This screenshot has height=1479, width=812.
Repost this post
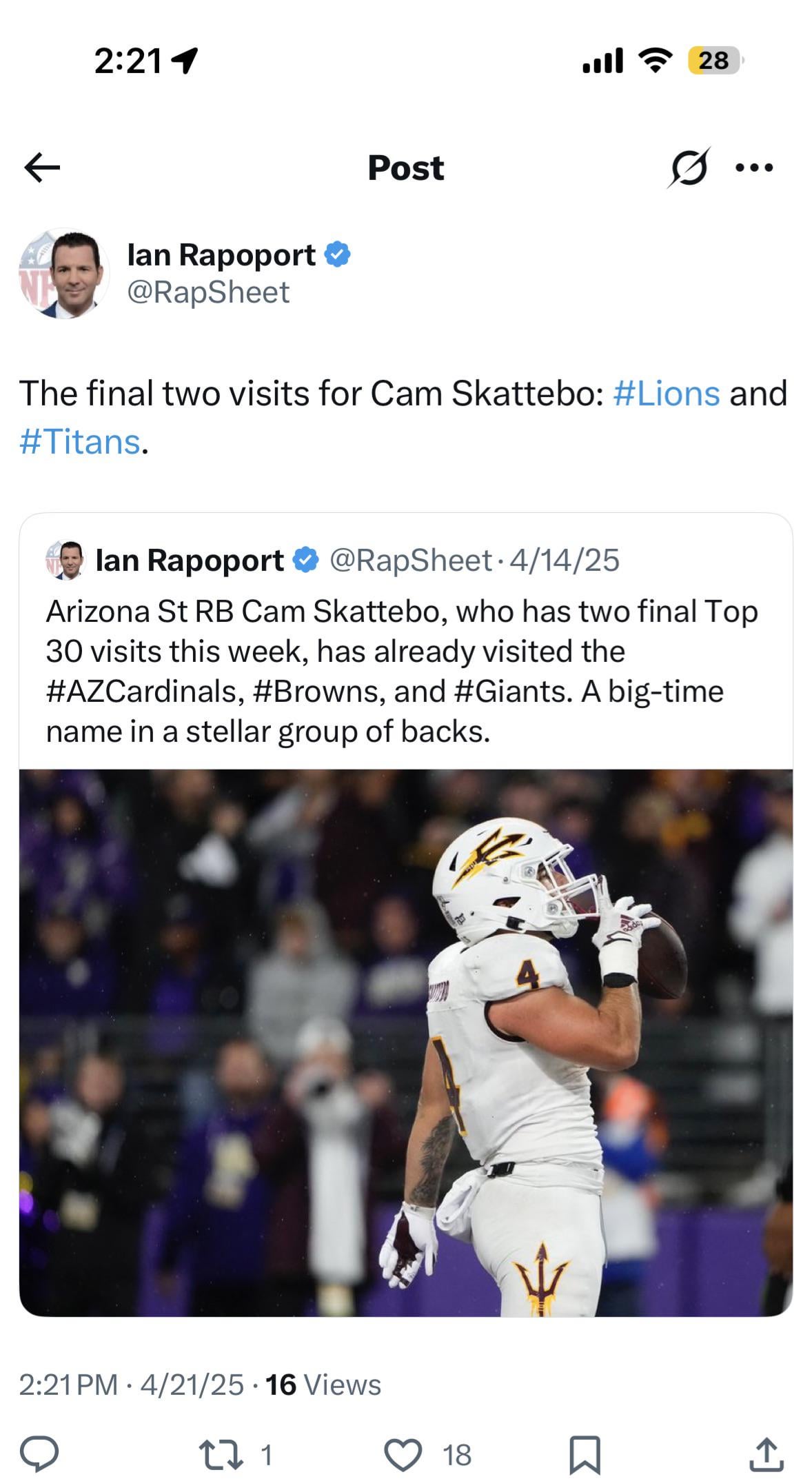tap(221, 1453)
